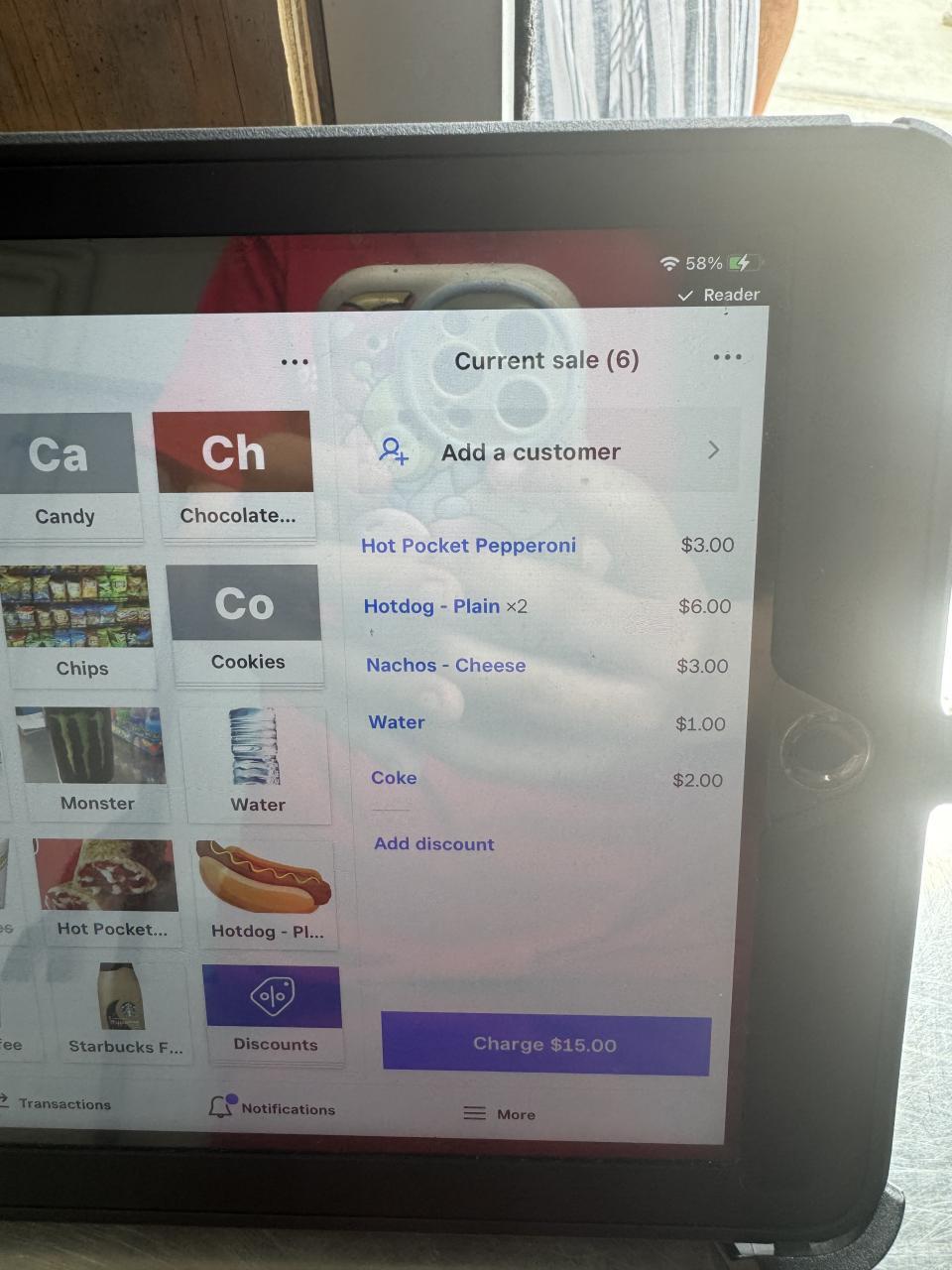Edit the Hotdog - Plain x2 line item
Viewport: 952px width, 1270px height.
[x=445, y=606]
